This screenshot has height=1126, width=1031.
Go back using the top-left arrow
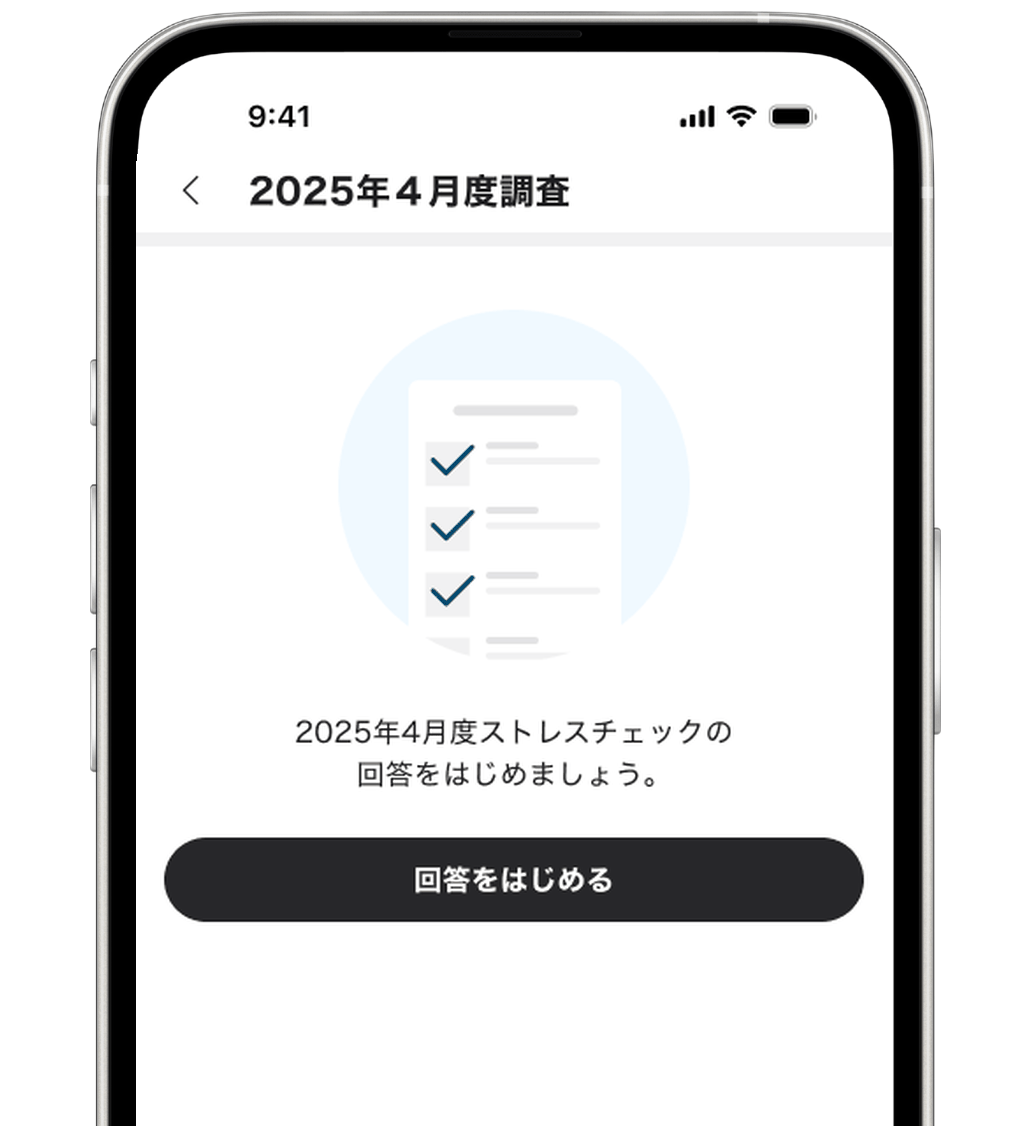click(x=191, y=191)
